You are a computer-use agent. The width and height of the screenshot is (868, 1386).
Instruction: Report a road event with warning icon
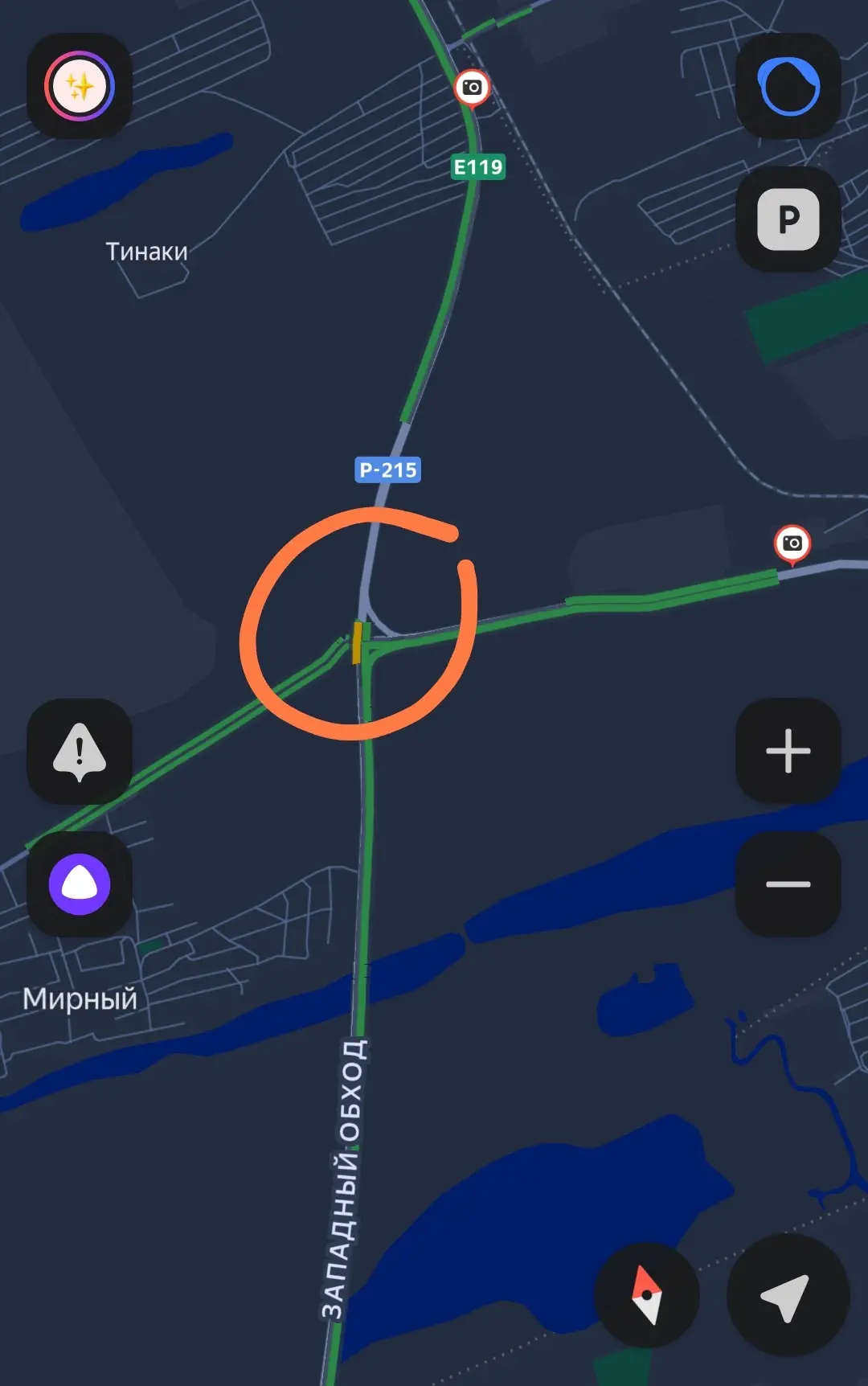[x=80, y=752]
